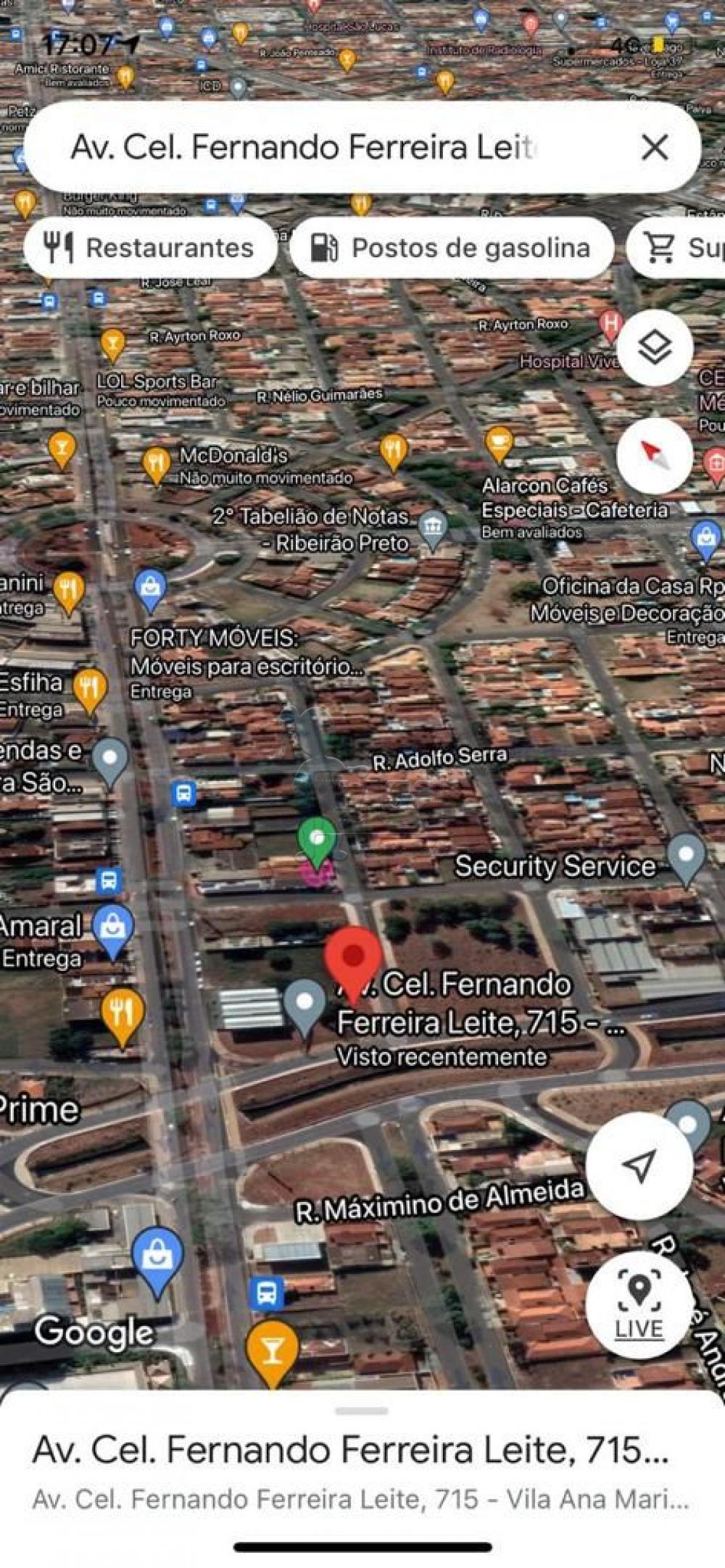Select the Restaurantes chip
This screenshot has width=725, height=1568.
coord(150,248)
